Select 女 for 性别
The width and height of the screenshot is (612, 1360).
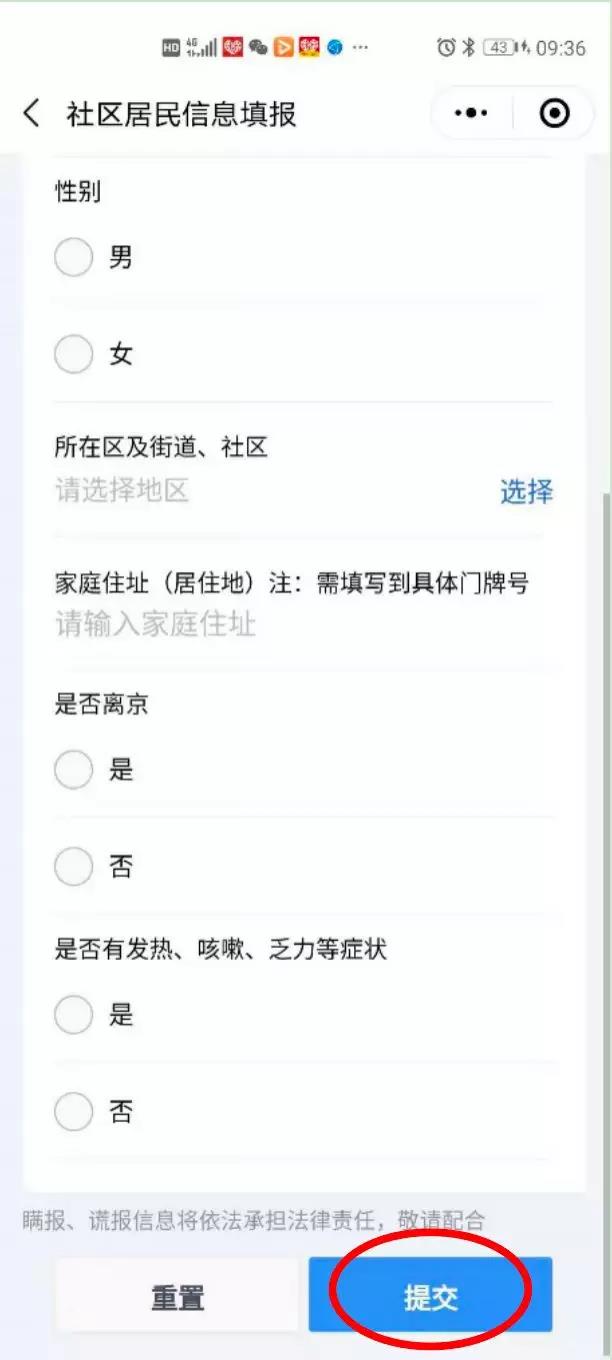coord(74,354)
